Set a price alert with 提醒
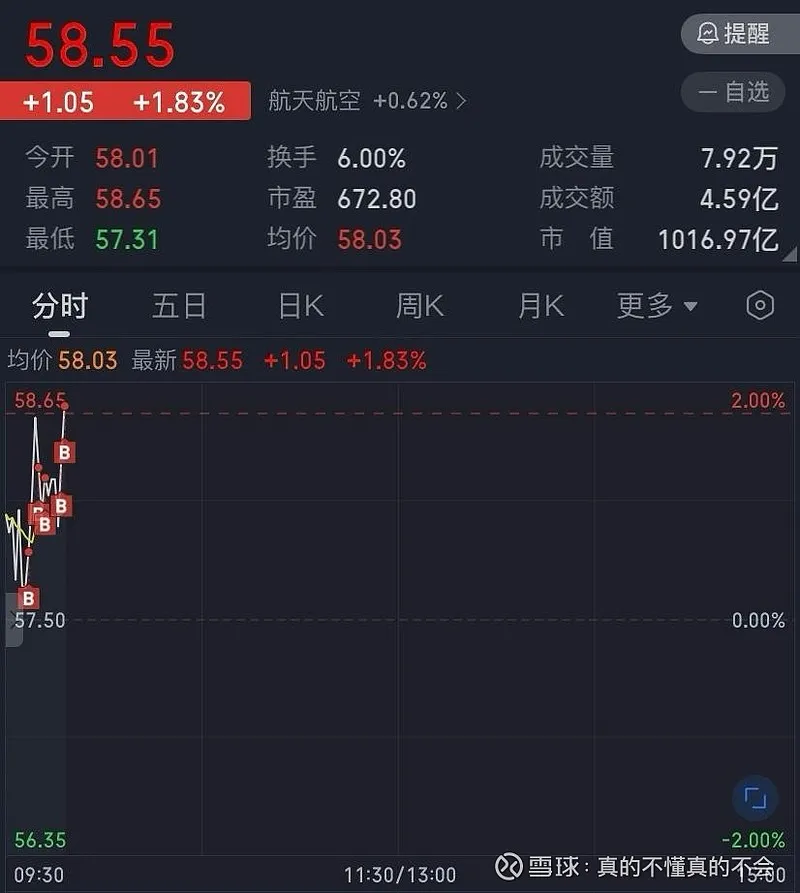Screen dimensions: 800x893 [x=735, y=34]
